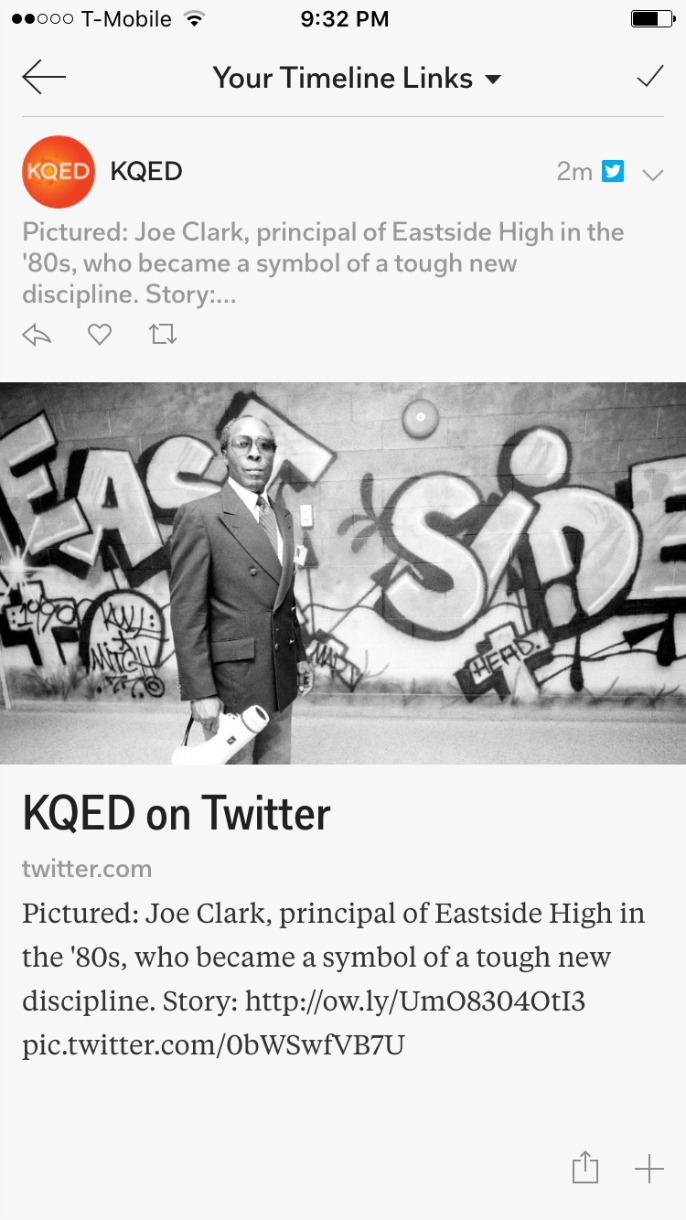Image resolution: width=686 pixels, height=1220 pixels.
Task: Reply to the KQED tweet
Action: point(37,335)
